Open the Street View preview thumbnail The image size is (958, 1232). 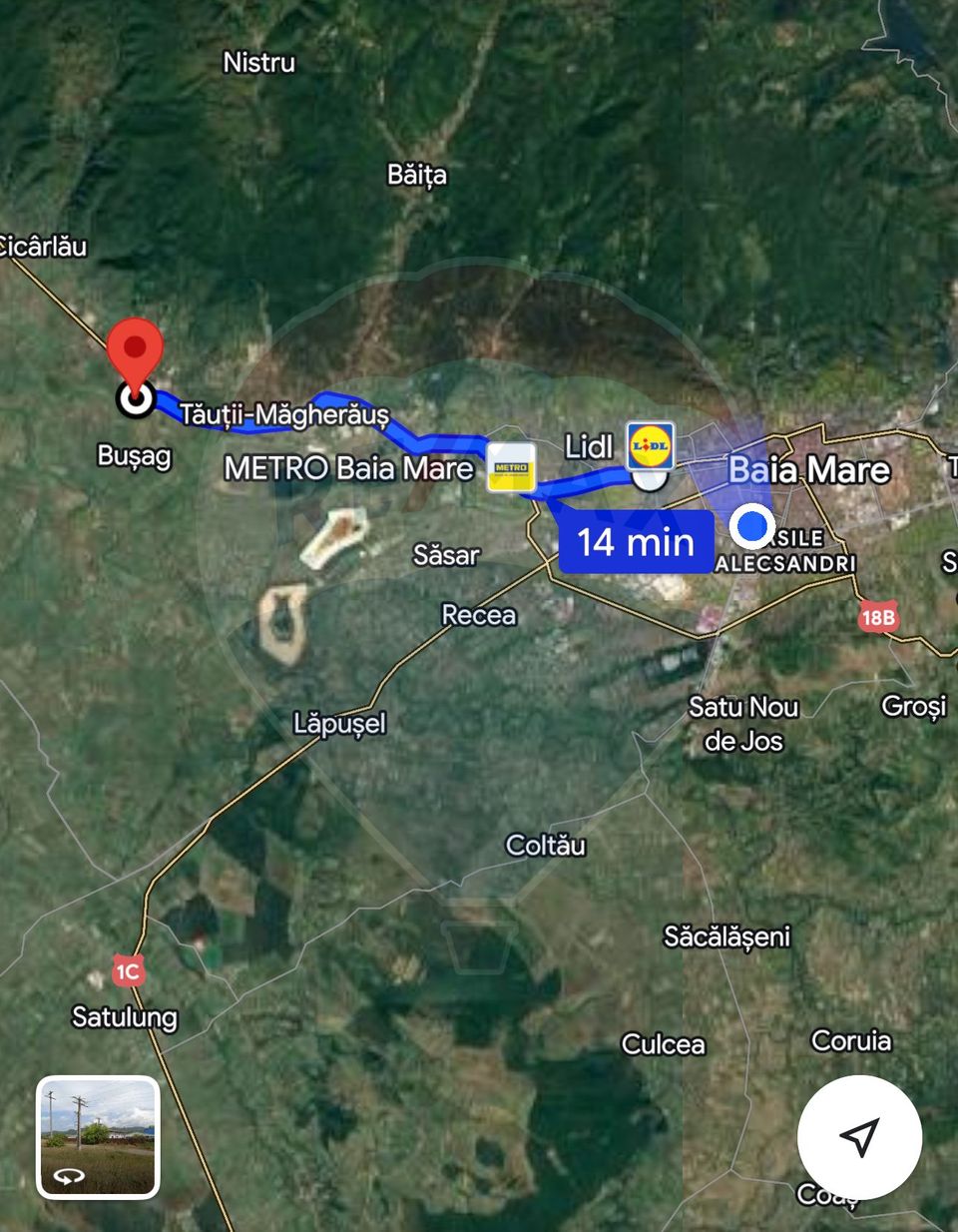(98, 1136)
